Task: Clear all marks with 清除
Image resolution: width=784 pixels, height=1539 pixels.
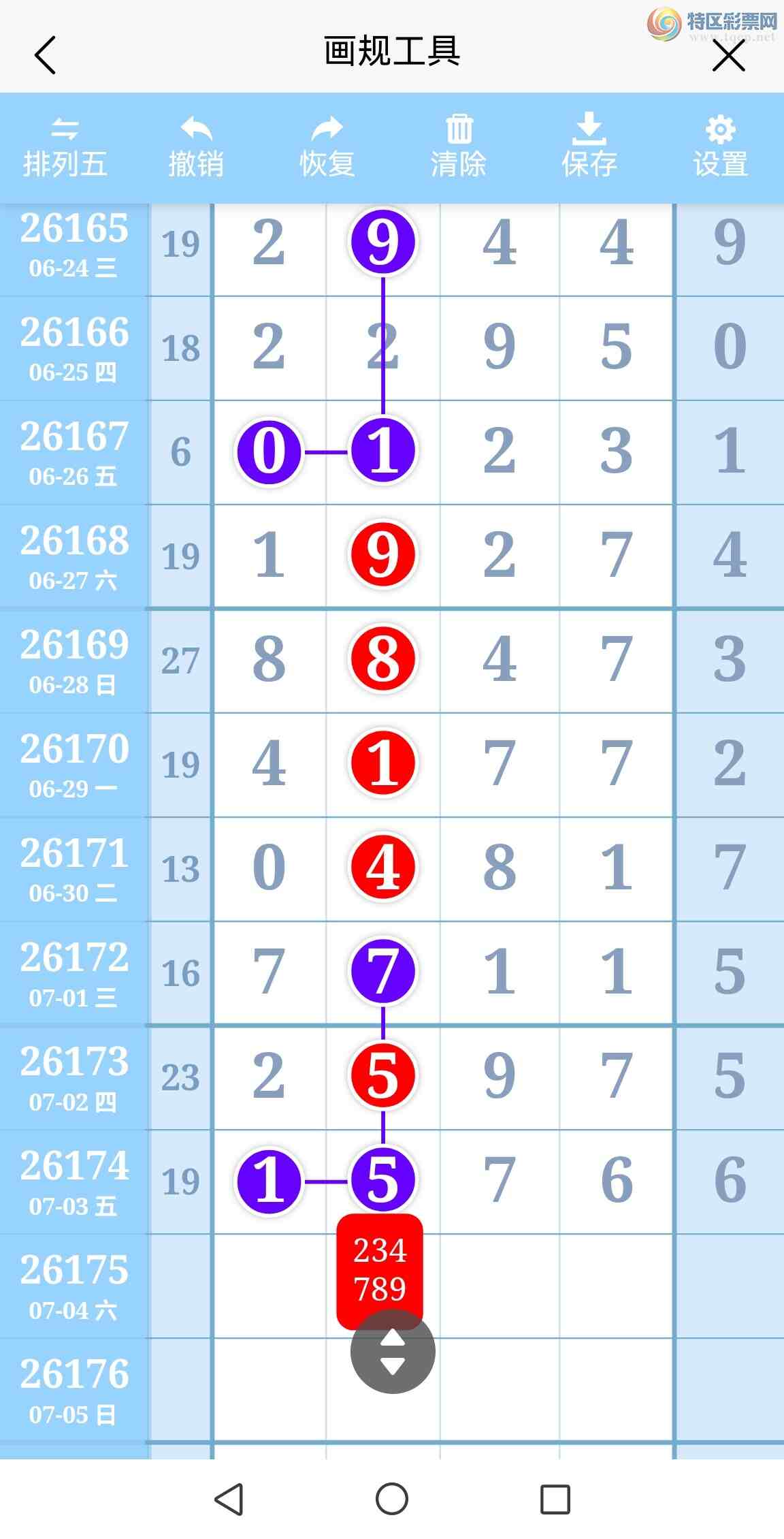Action: click(x=459, y=147)
